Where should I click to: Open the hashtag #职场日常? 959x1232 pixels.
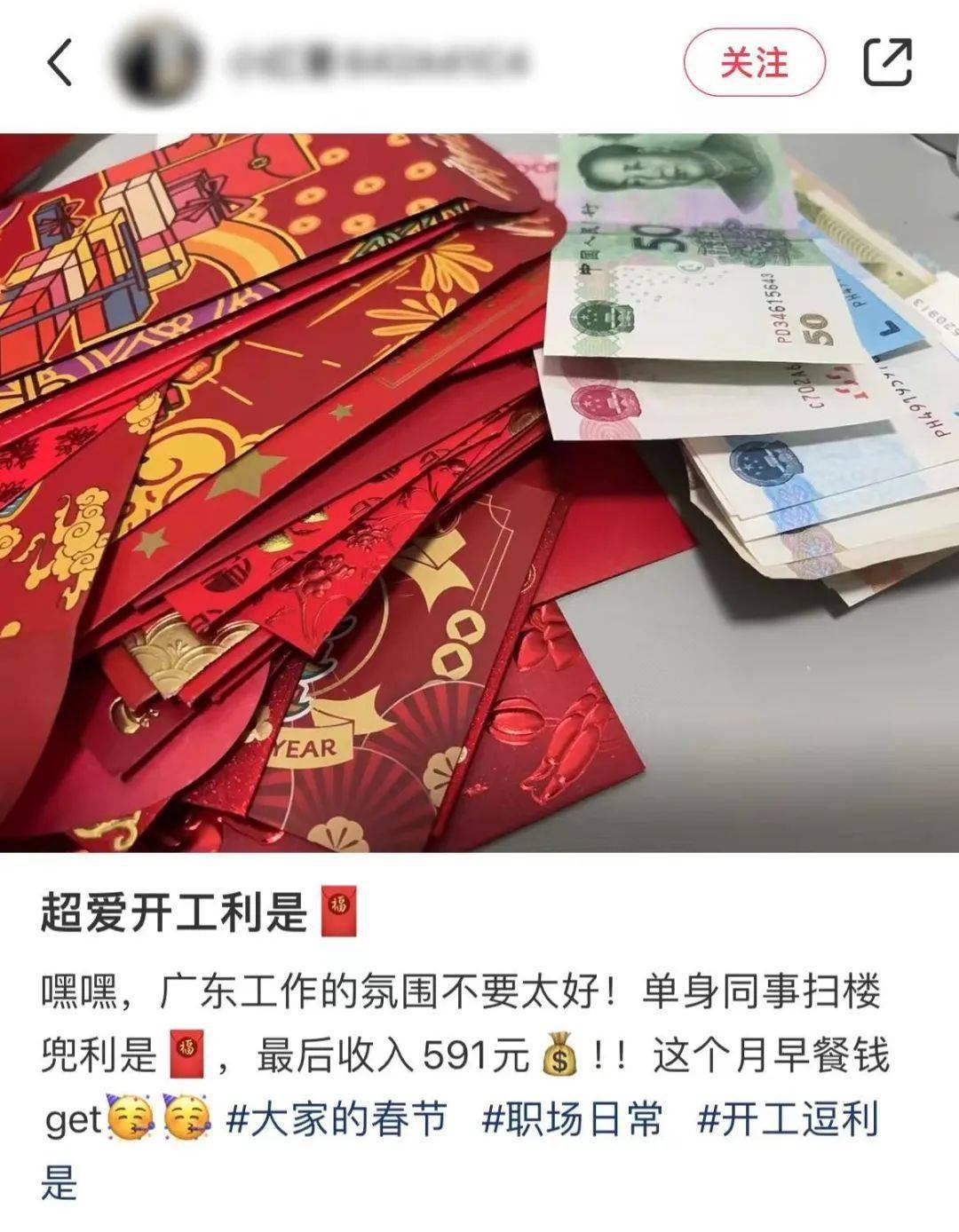[x=572, y=1119]
